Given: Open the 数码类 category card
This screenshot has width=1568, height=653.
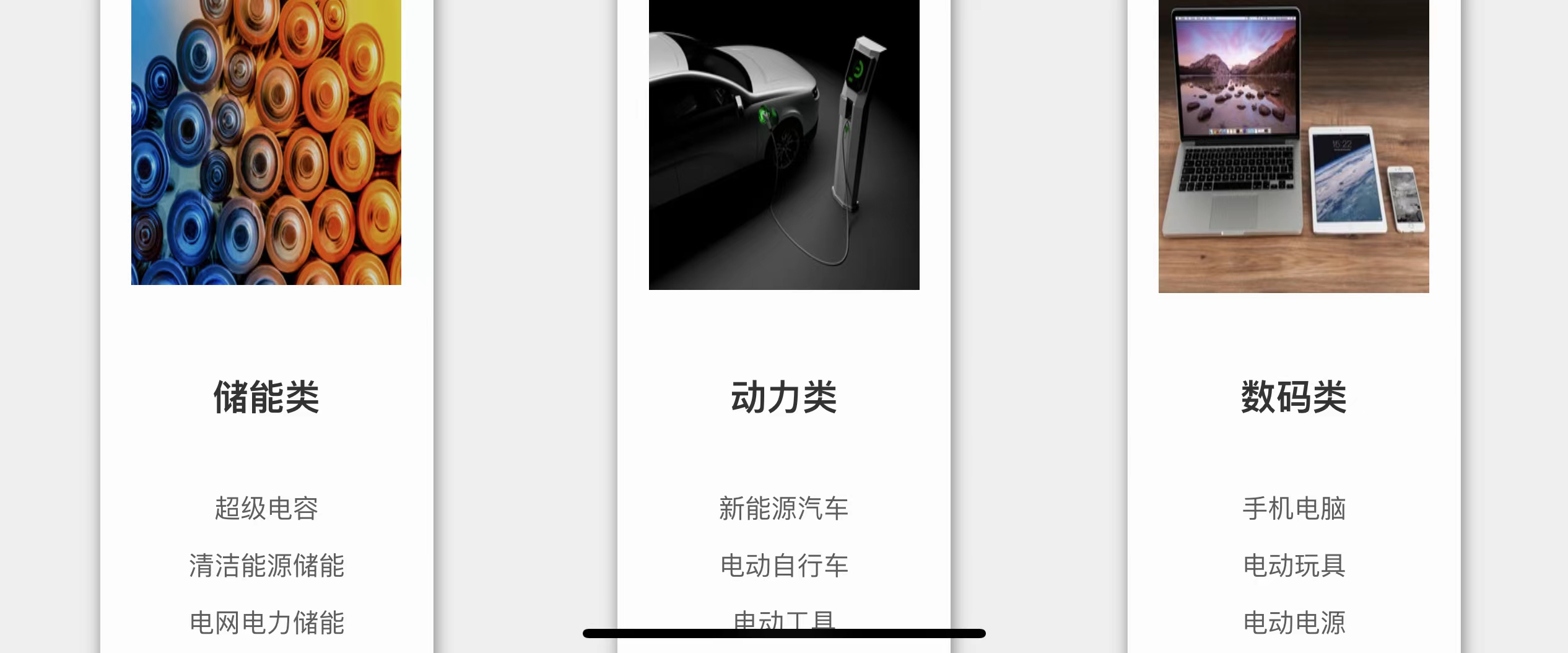Looking at the screenshot, I should tap(1294, 397).
